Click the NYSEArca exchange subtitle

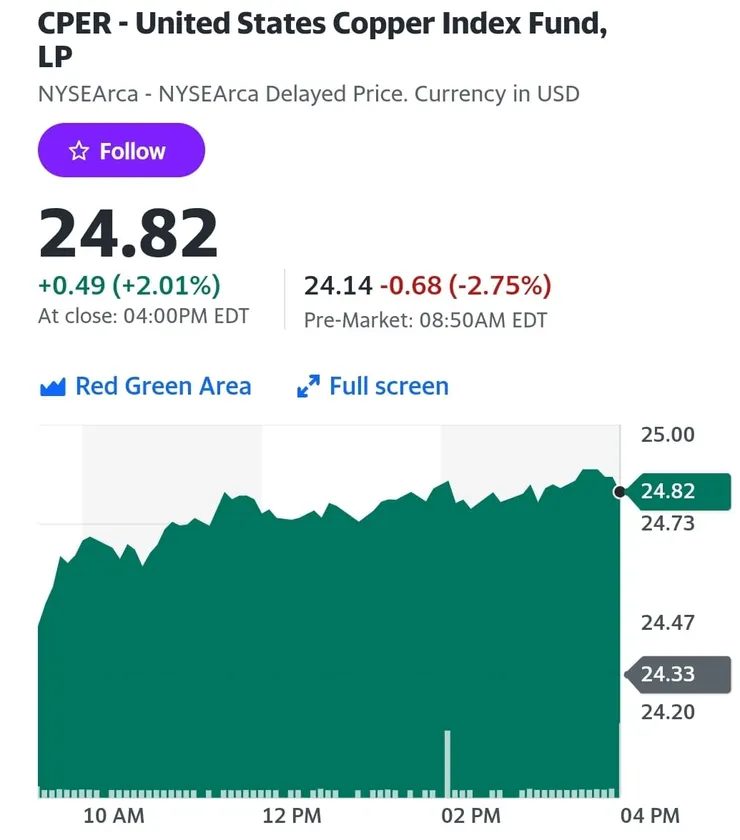coord(308,93)
